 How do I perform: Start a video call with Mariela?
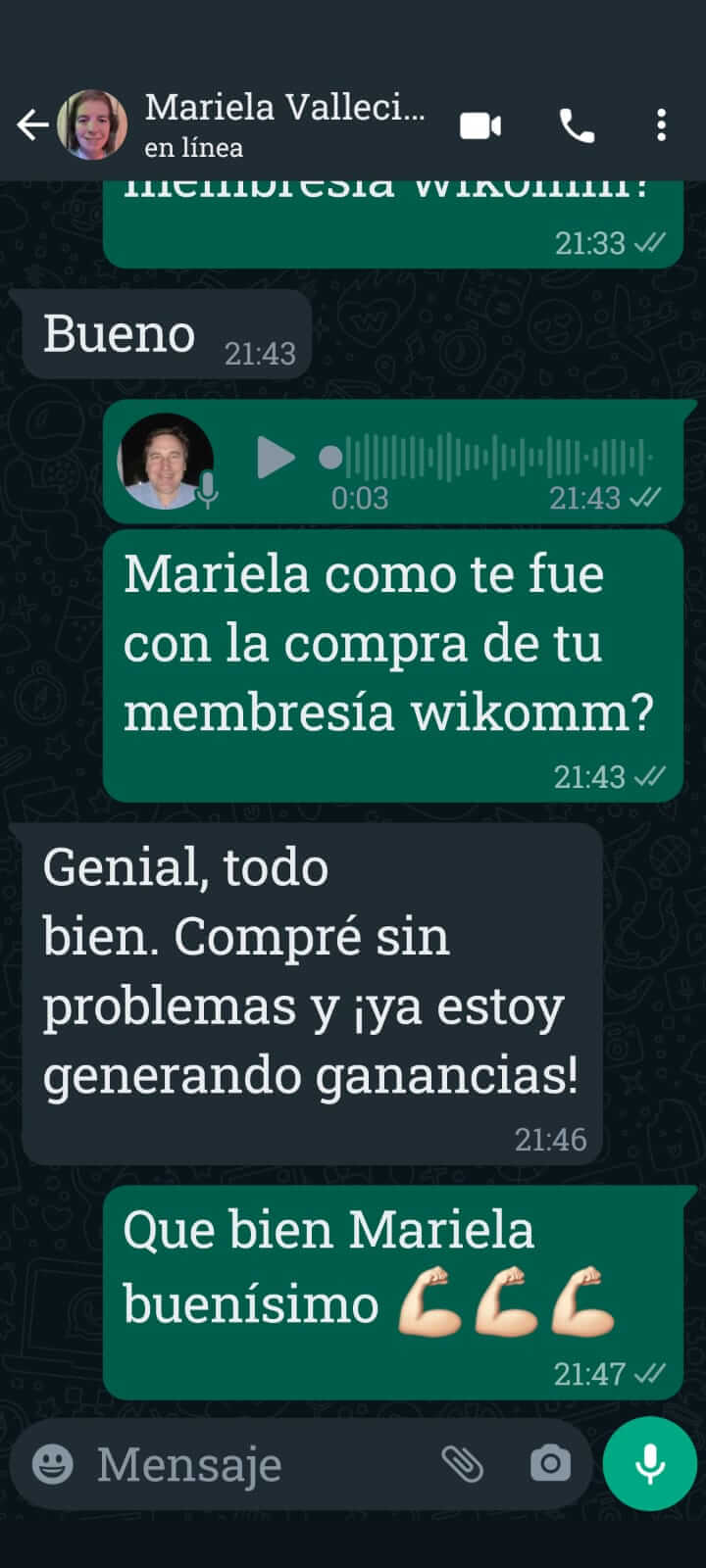coord(480,125)
